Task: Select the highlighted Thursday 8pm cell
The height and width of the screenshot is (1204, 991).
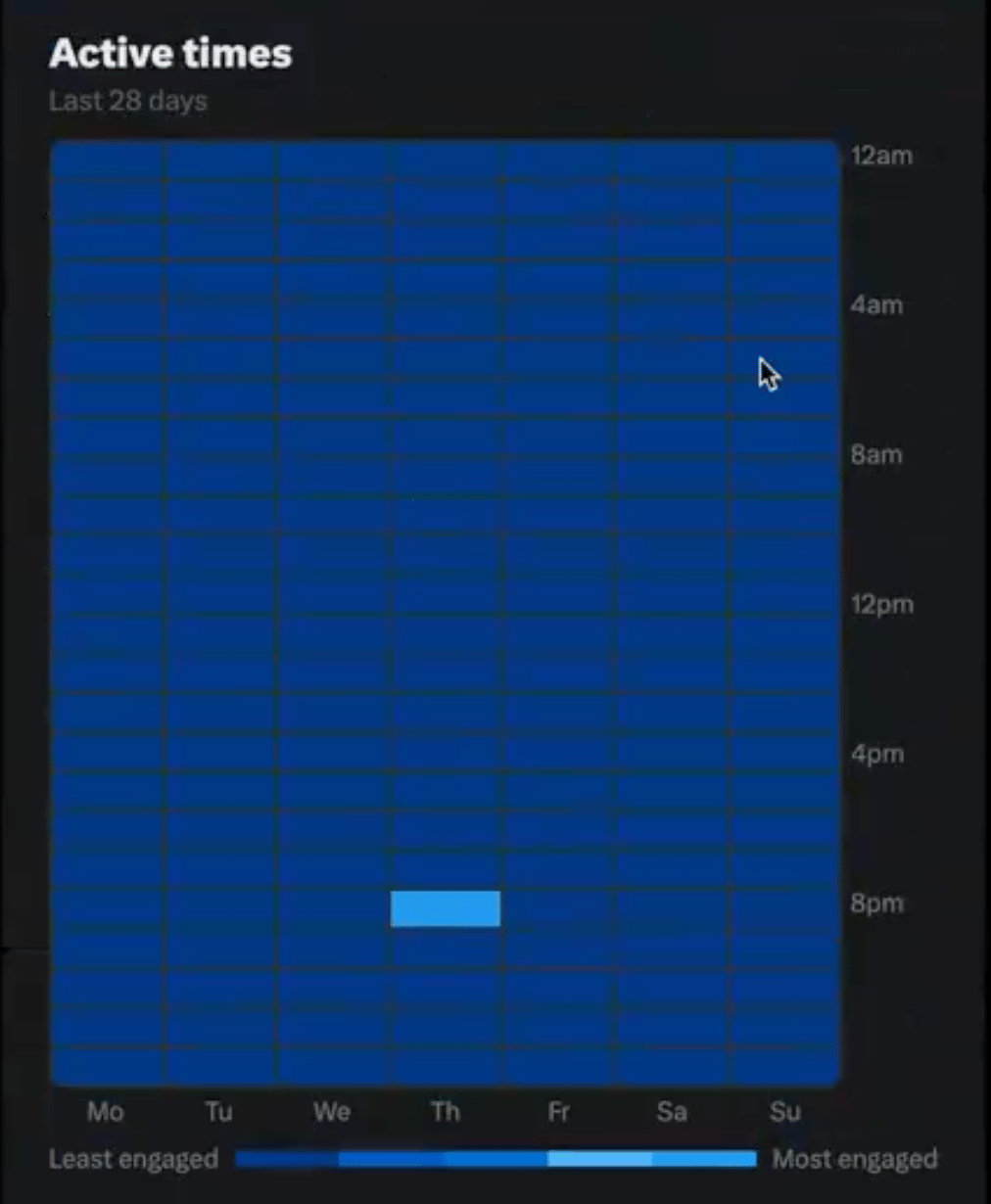Action: (446, 908)
